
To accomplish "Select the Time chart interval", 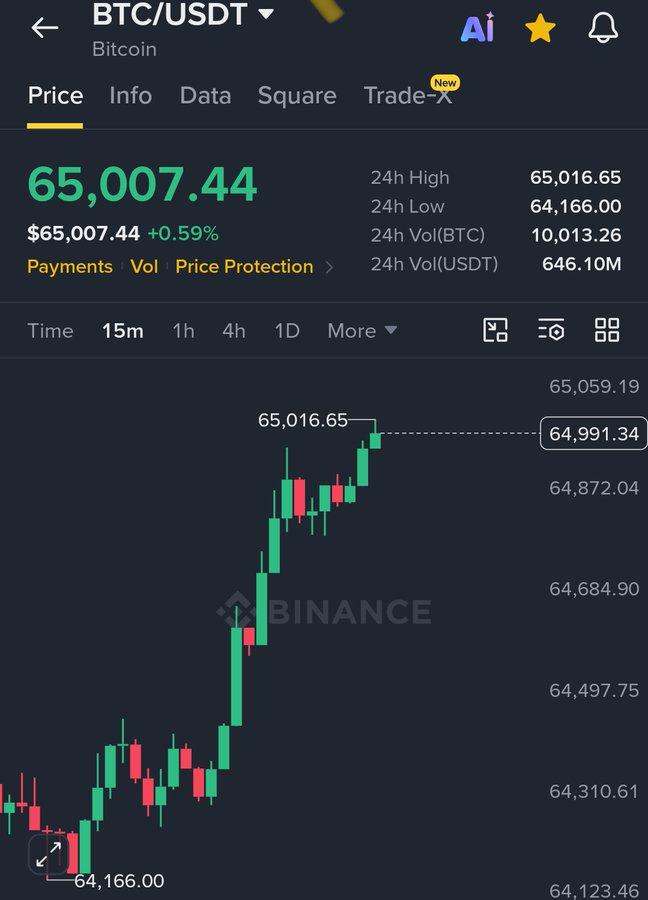I will tap(51, 331).
